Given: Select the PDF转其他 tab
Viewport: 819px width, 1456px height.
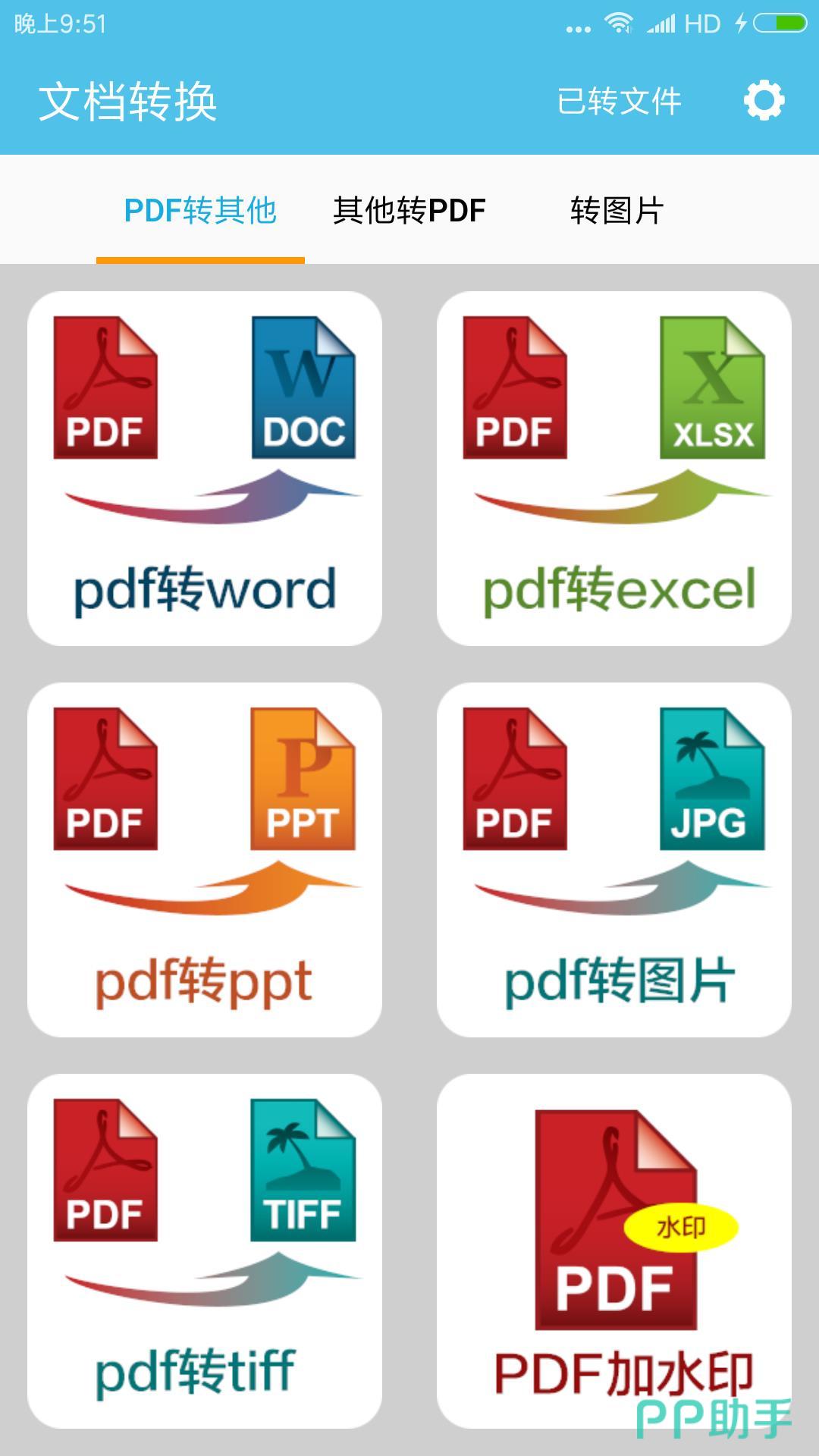Looking at the screenshot, I should [200, 211].
